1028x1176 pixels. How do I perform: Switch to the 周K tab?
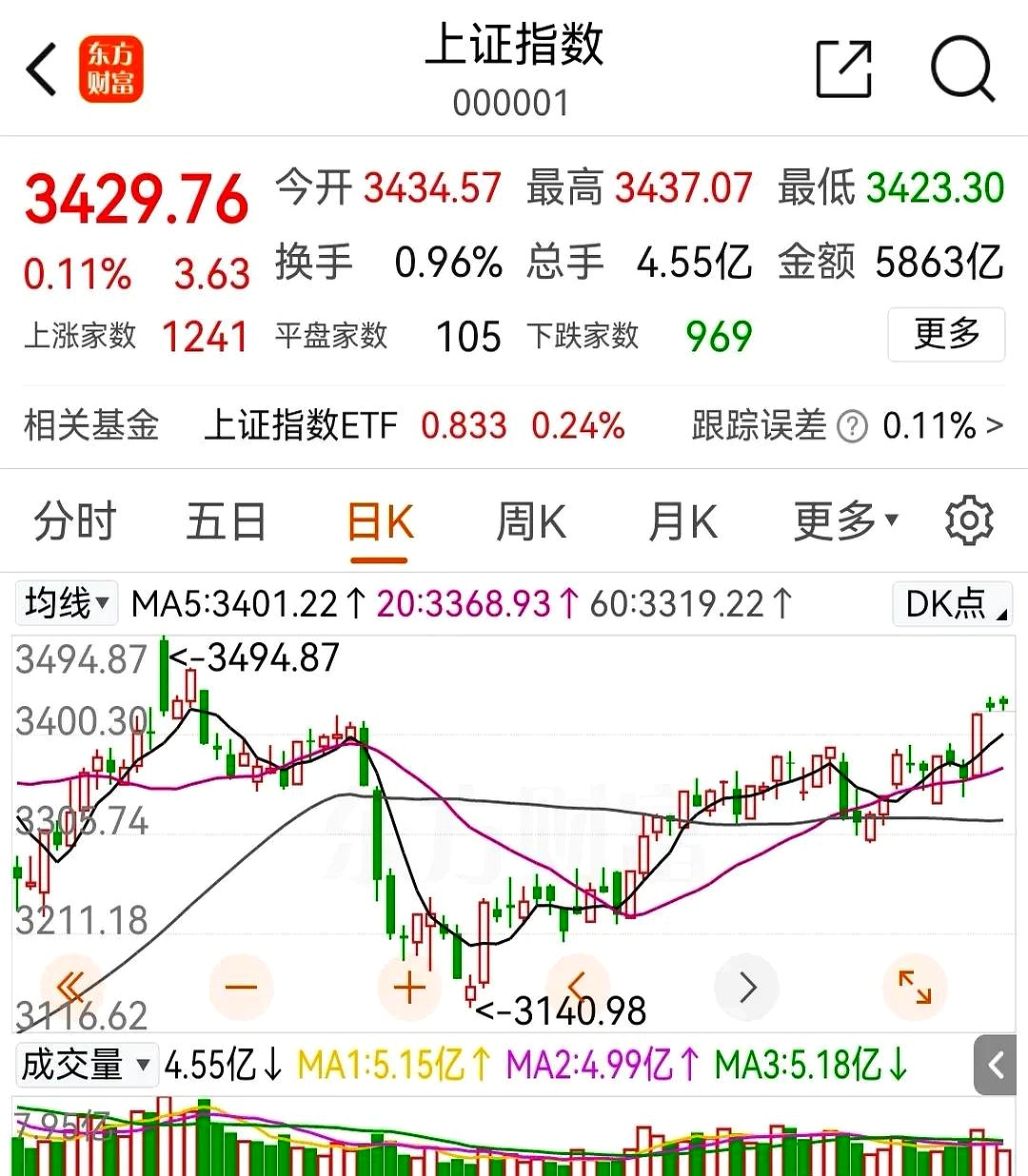530,520
